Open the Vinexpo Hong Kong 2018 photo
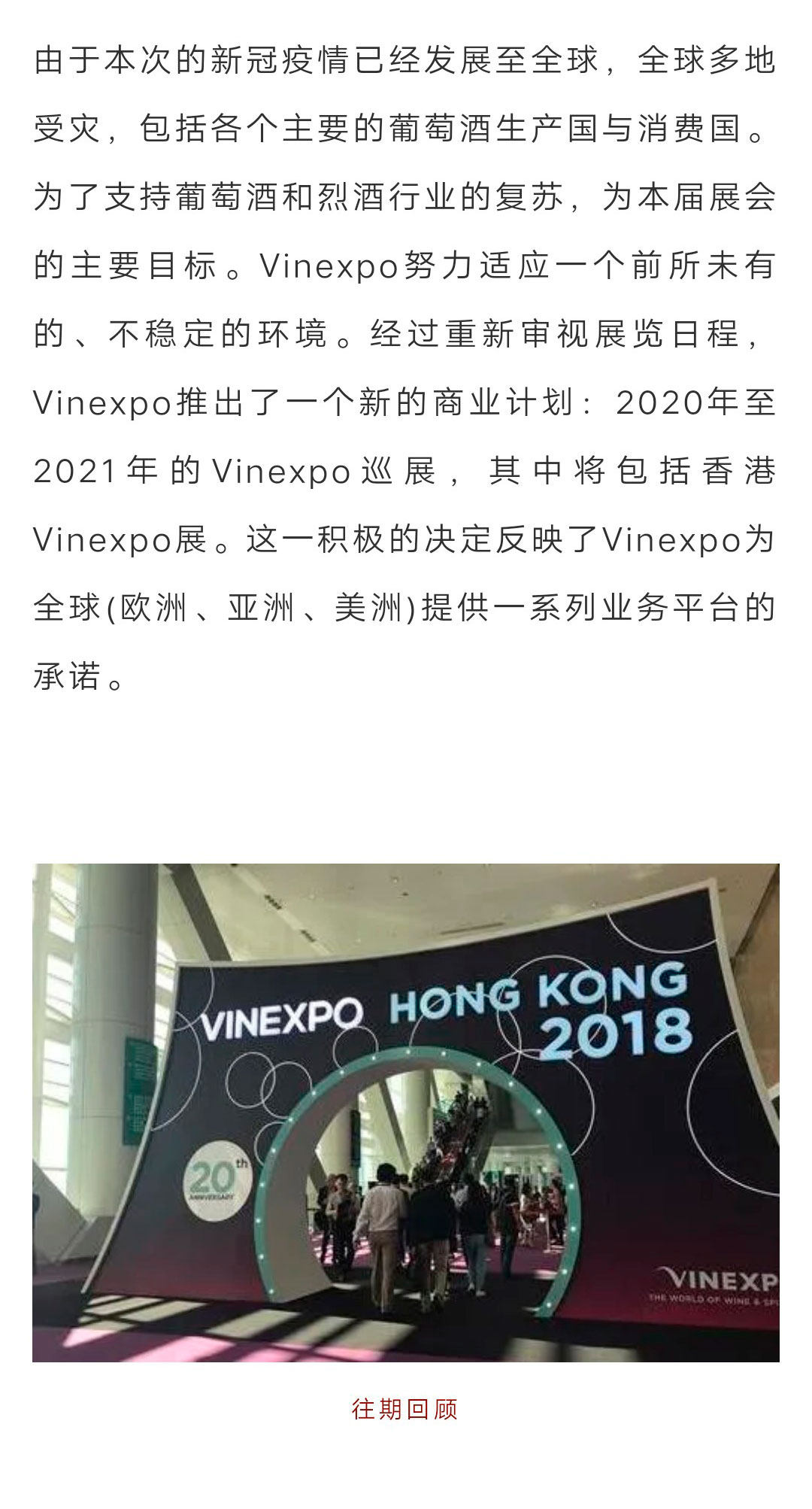Image resolution: width=812 pixels, height=1509 pixels. coord(406,1113)
